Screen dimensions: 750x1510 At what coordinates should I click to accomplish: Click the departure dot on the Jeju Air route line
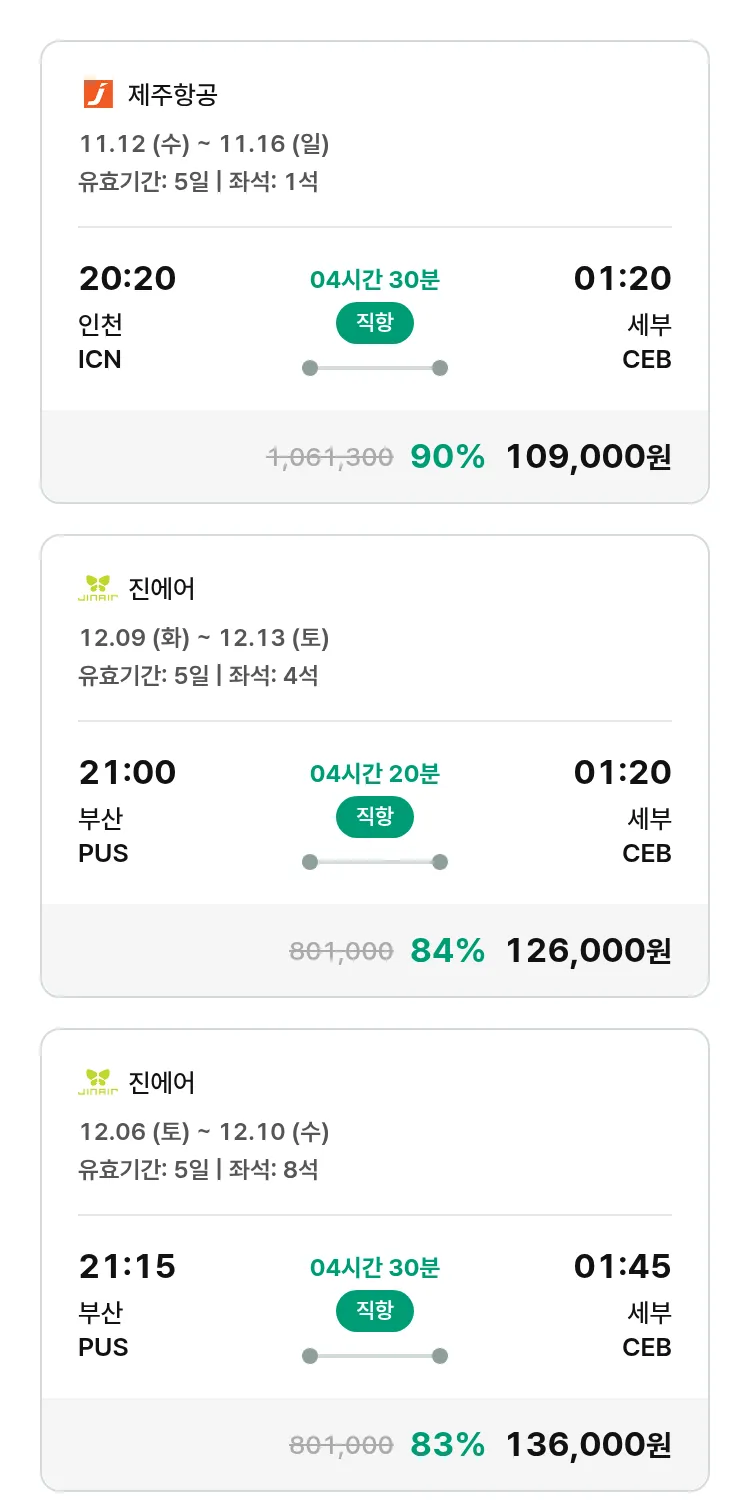coord(309,367)
